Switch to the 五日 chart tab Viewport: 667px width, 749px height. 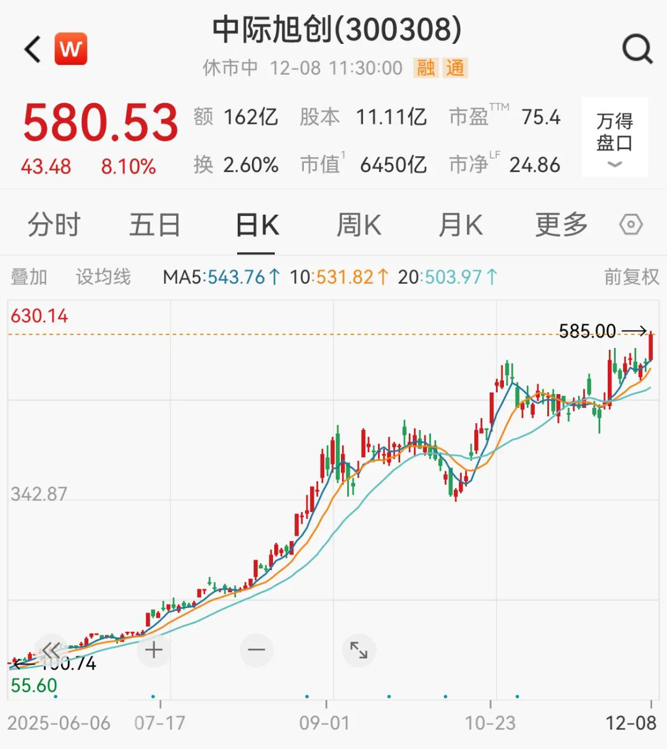155,225
